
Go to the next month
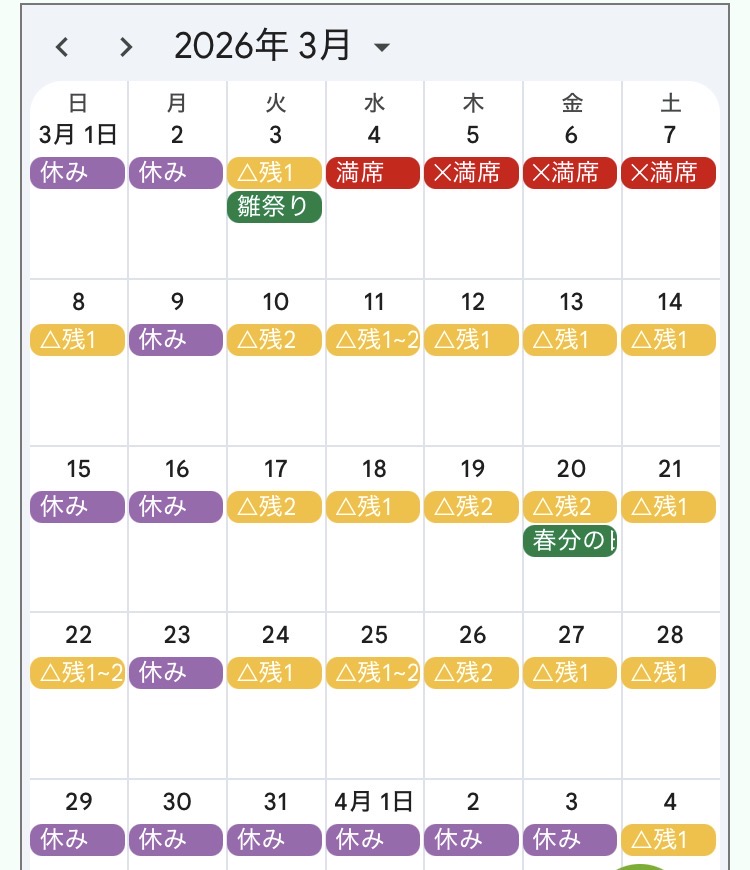point(125,46)
